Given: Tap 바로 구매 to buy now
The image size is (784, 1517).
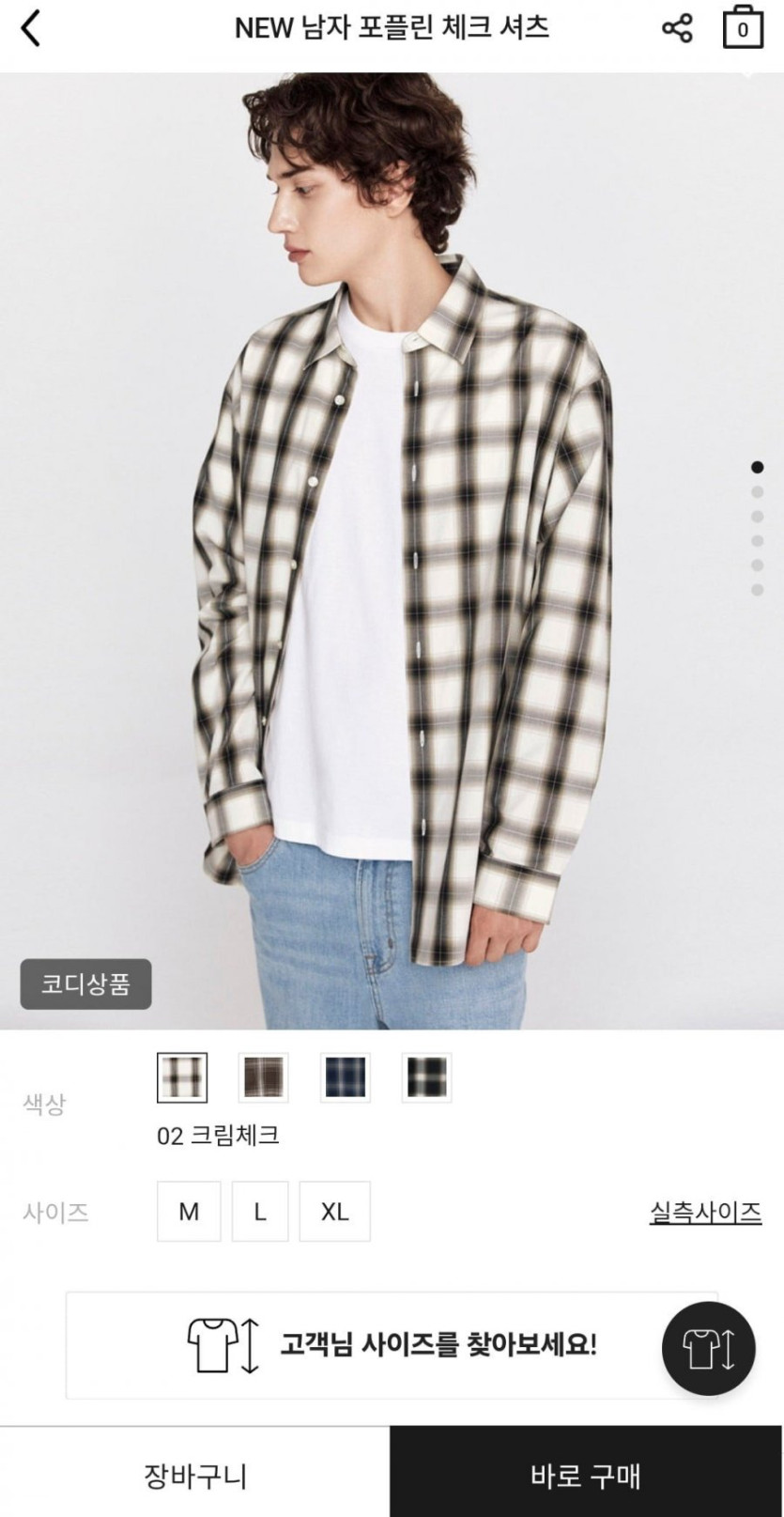Looking at the screenshot, I should pos(586,1475).
